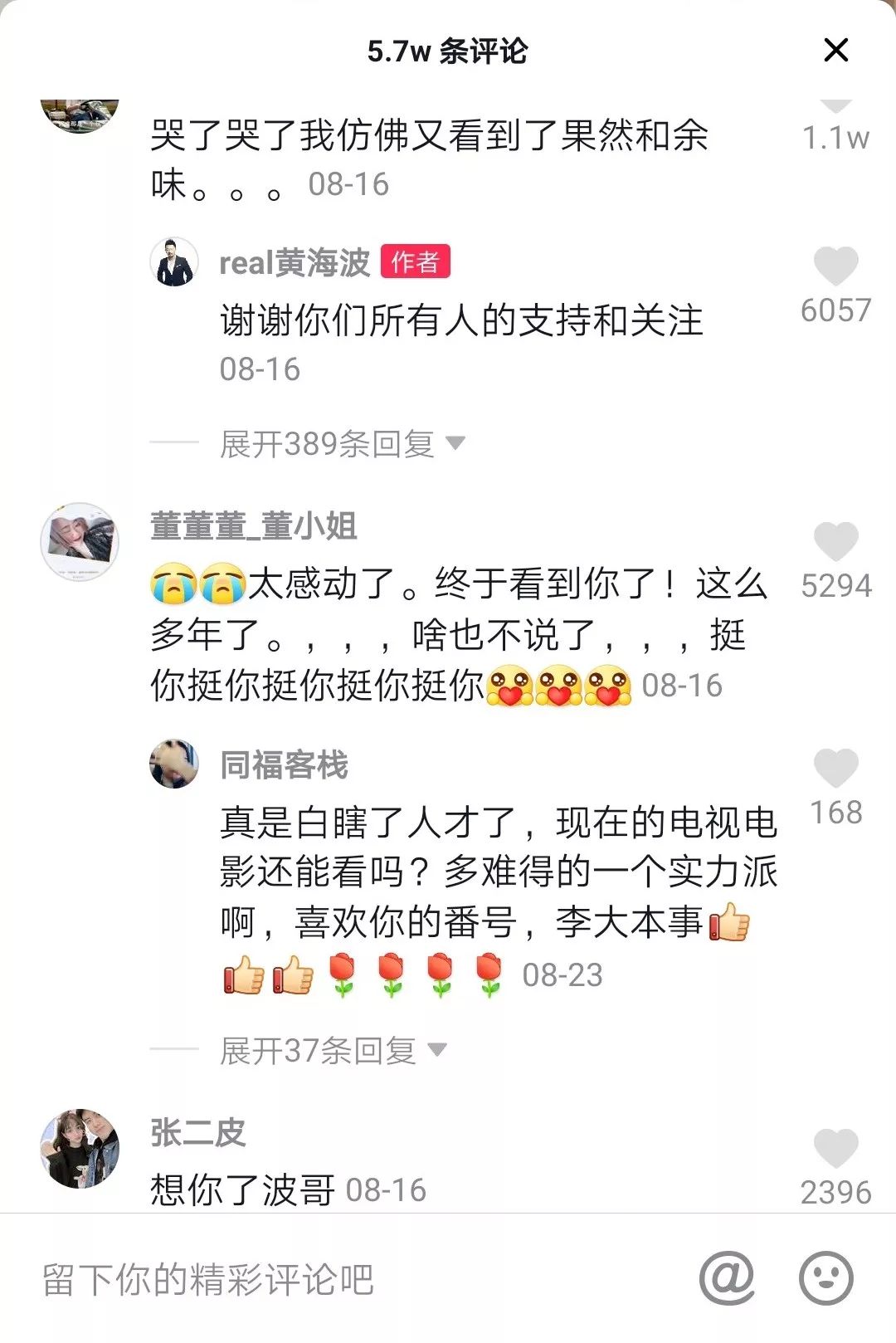Viewport: 896px width, 1343px height.
Task: Open 张二皮's profile avatar
Action: pyautogui.click(x=80, y=1148)
